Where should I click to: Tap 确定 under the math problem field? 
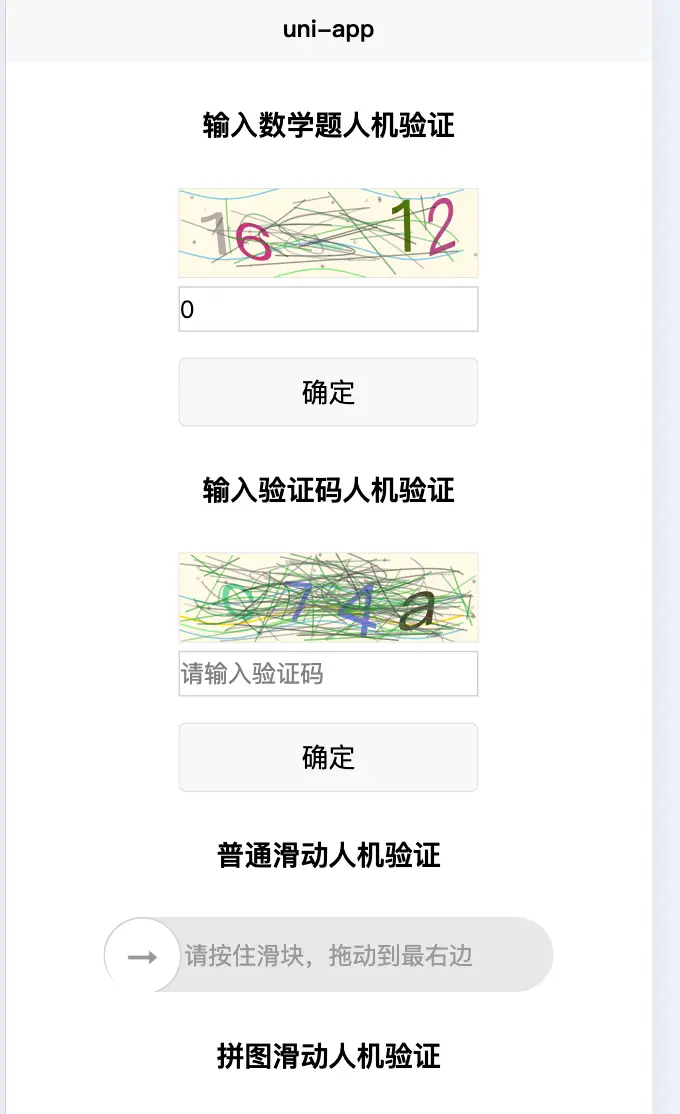(328, 392)
